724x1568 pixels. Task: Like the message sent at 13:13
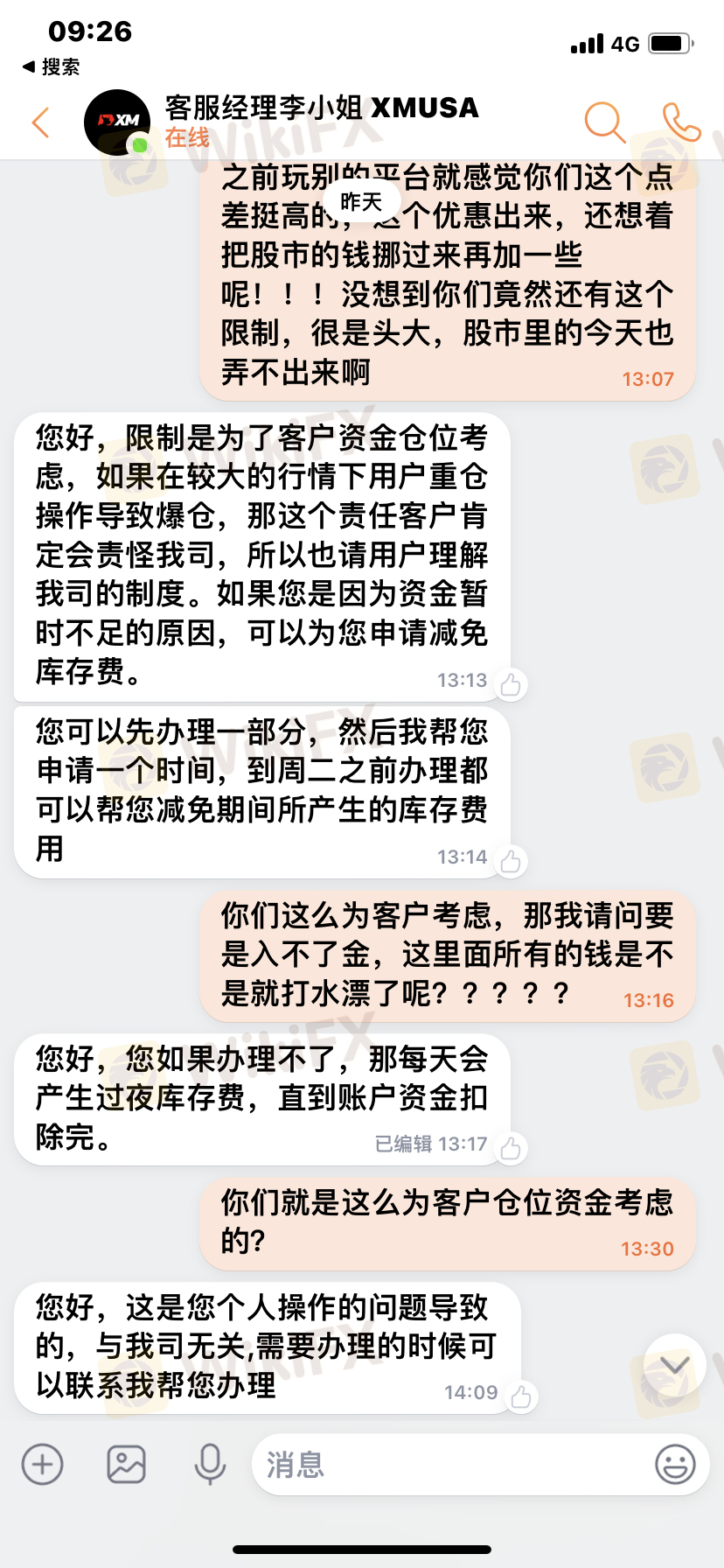[511, 684]
